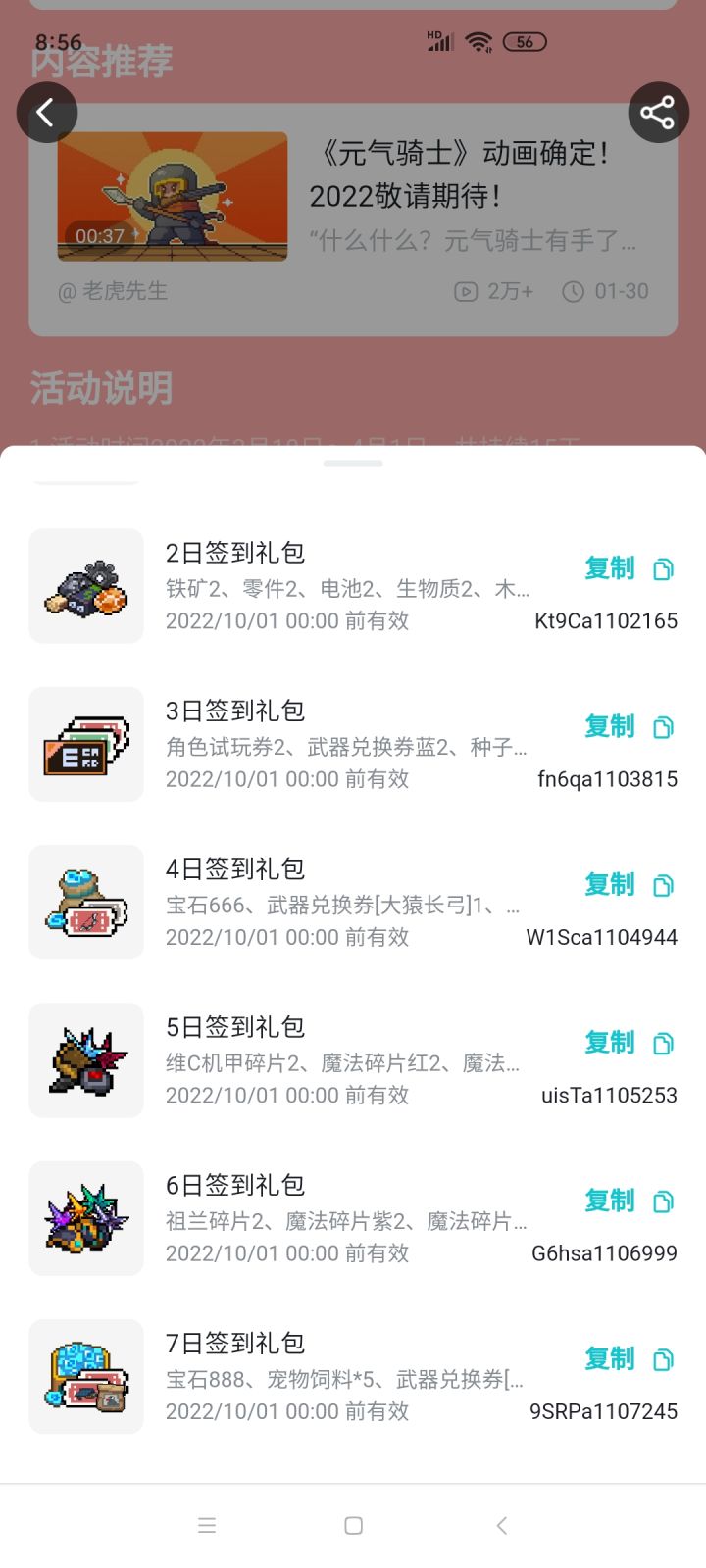Screen dimensions: 706x1568
Task: Tap 复制 for the 2日签到礼包 code
Action: click(x=609, y=568)
